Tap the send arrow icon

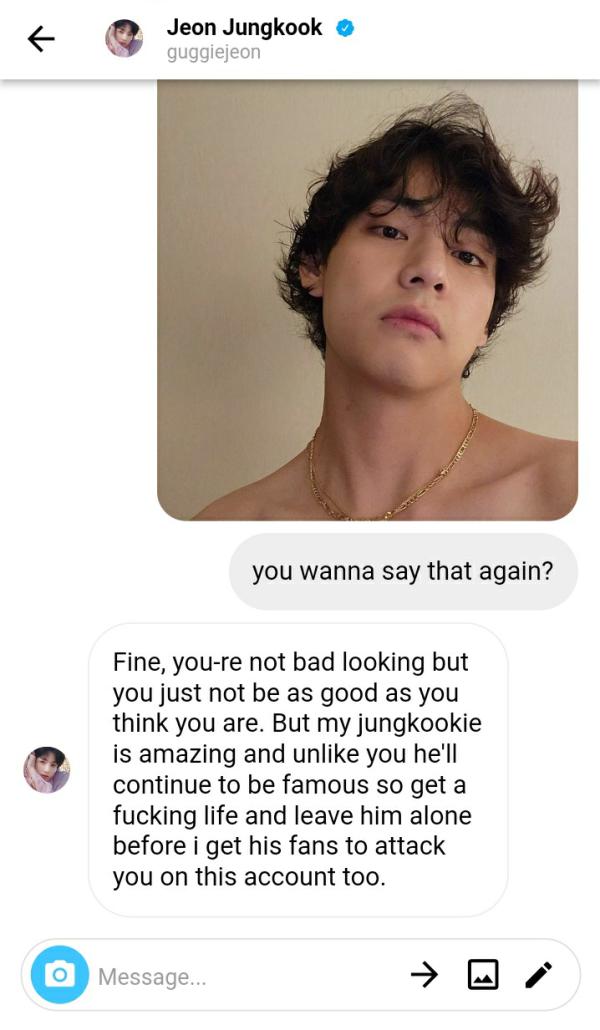[x=425, y=975]
